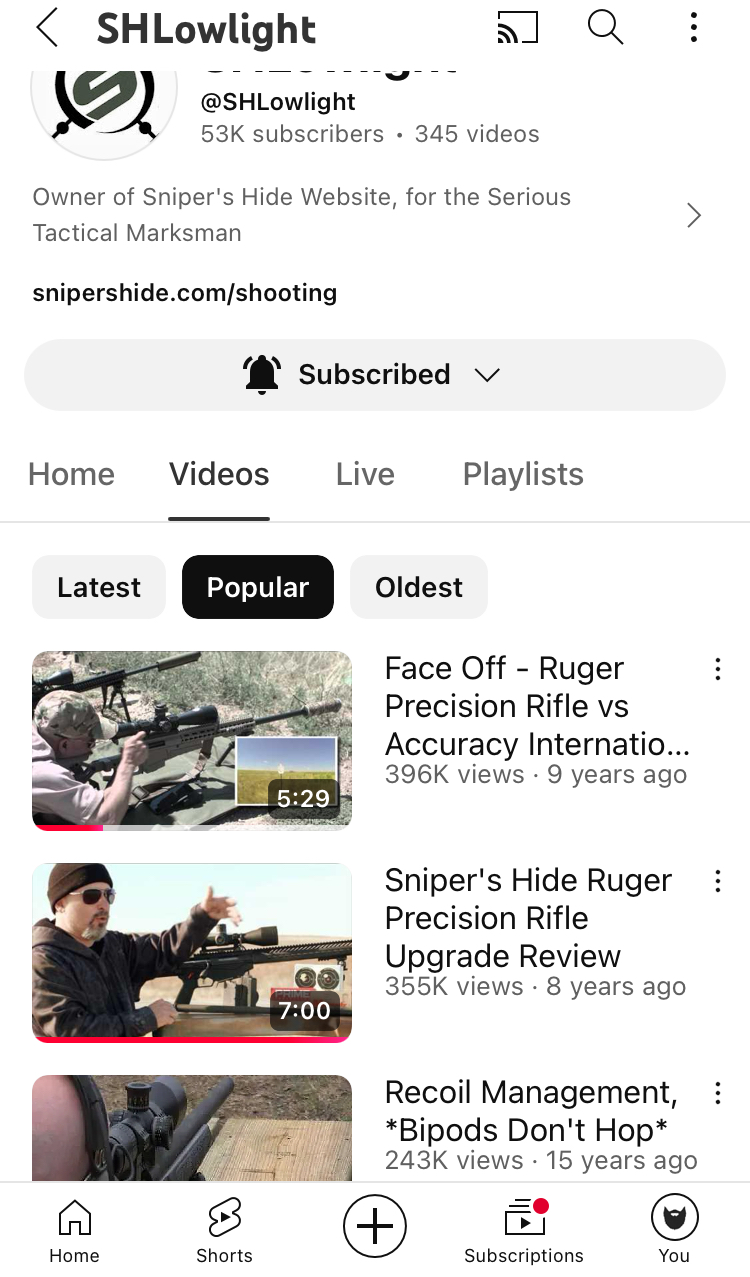
Task: Open the Subscribed notification dropdown
Action: 374,375
